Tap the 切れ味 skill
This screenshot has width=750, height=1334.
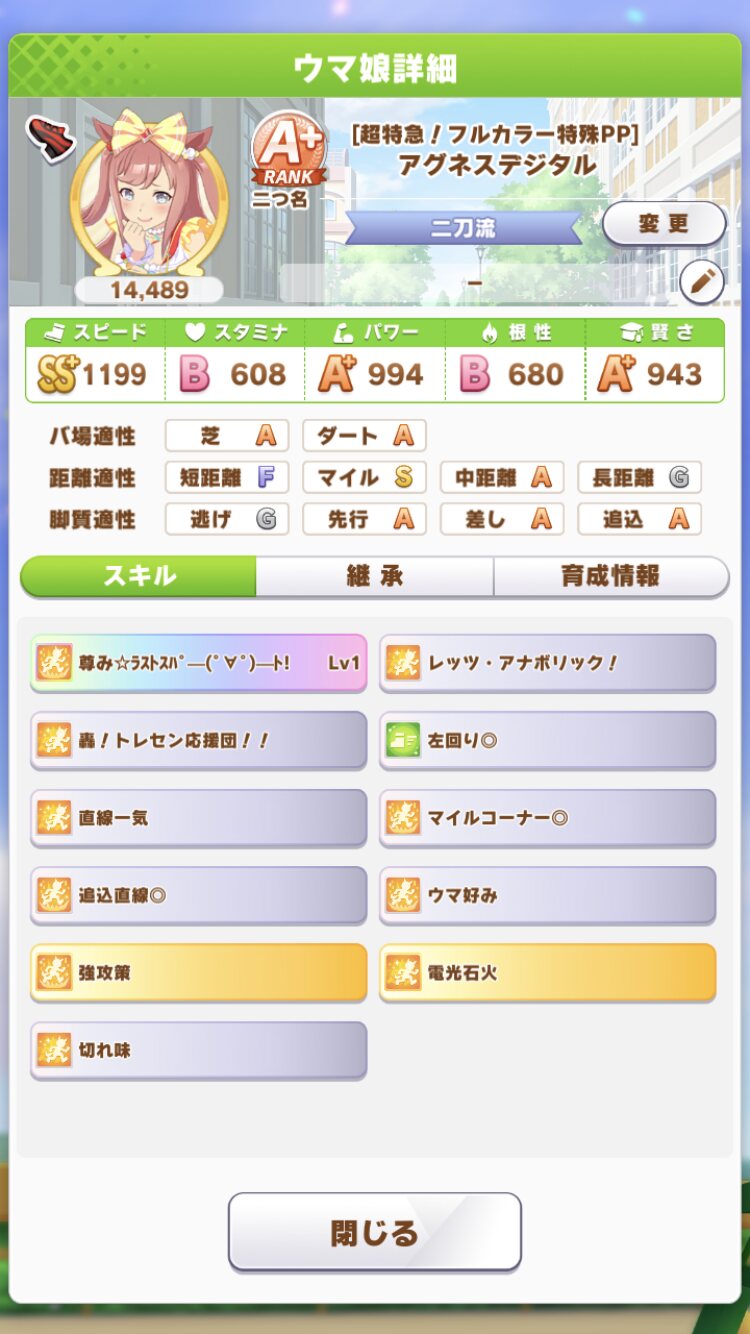pyautogui.click(x=198, y=1050)
